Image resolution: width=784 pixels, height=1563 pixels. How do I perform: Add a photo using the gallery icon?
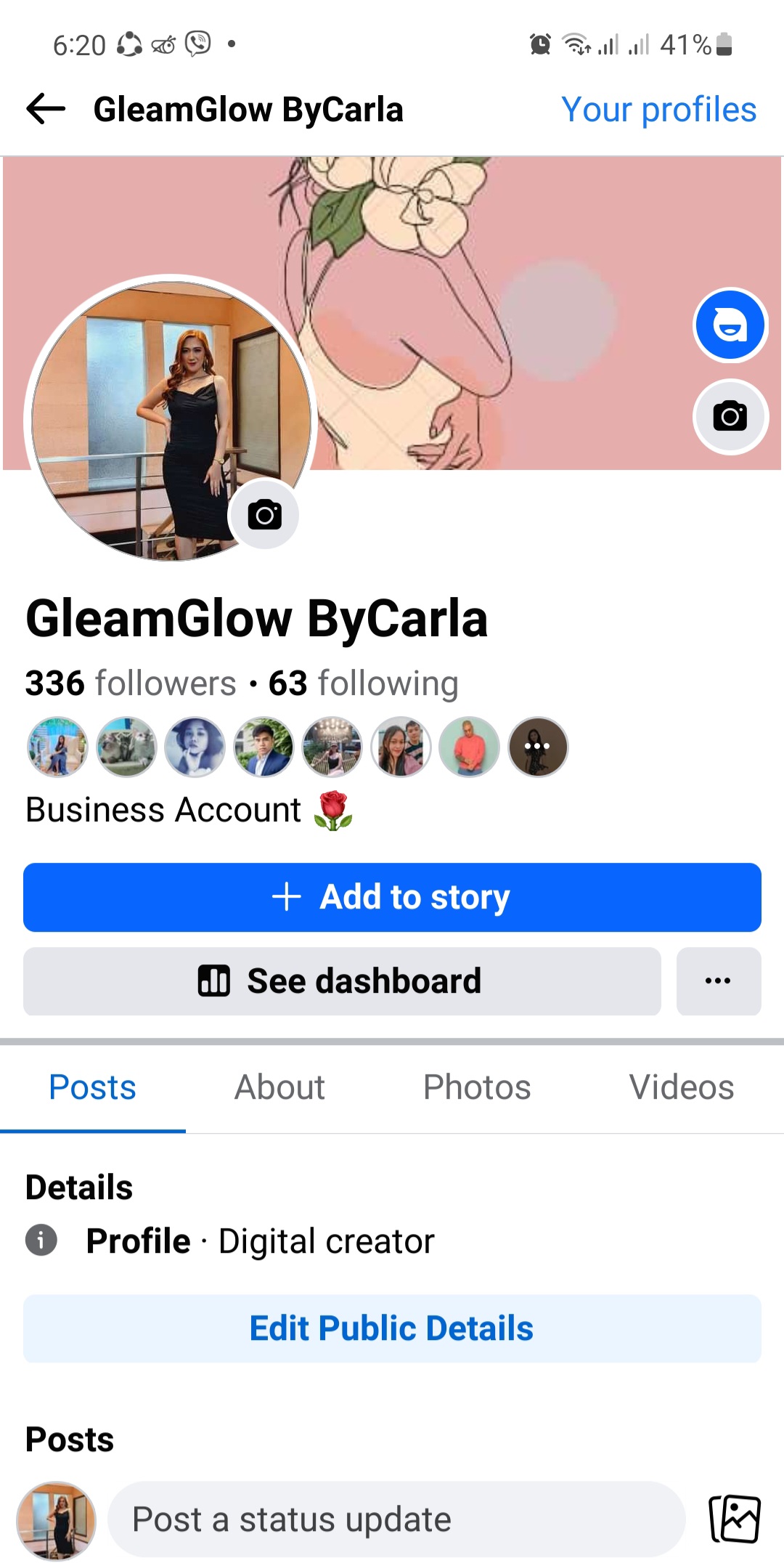(x=735, y=1519)
